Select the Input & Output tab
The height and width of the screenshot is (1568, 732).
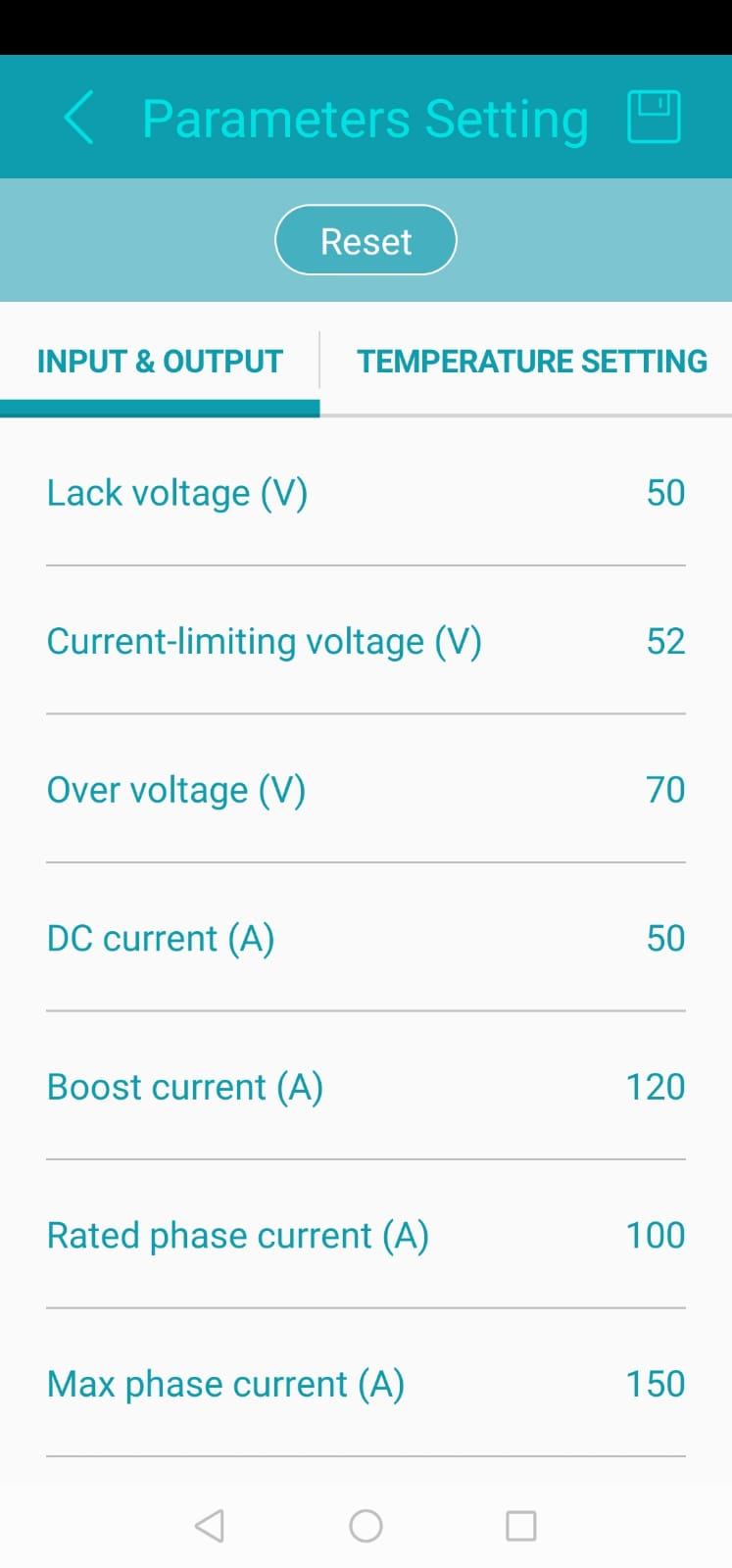(x=160, y=362)
